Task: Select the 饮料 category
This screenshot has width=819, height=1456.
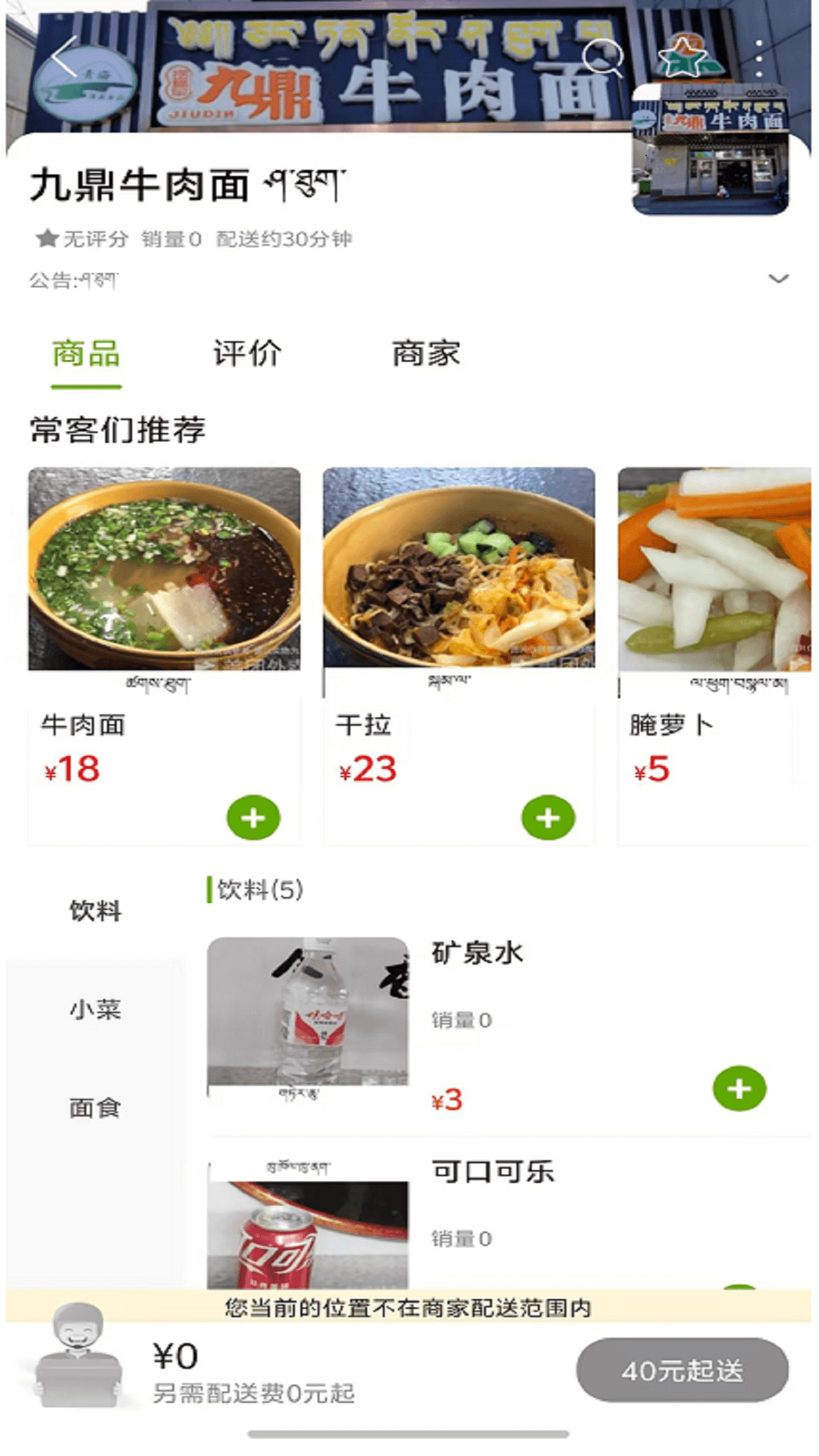Action: pos(96,911)
